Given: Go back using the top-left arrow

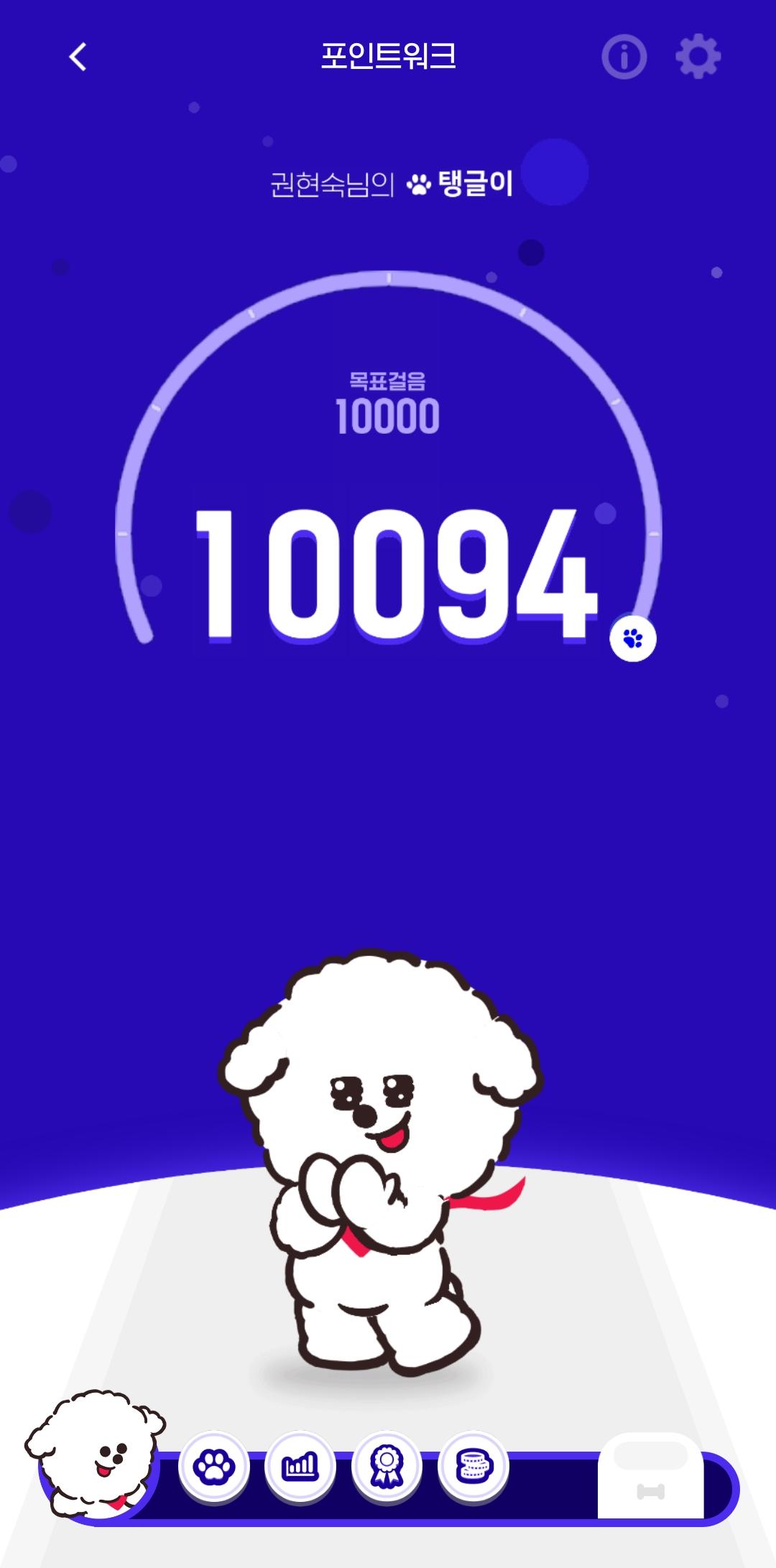Looking at the screenshot, I should (78, 57).
